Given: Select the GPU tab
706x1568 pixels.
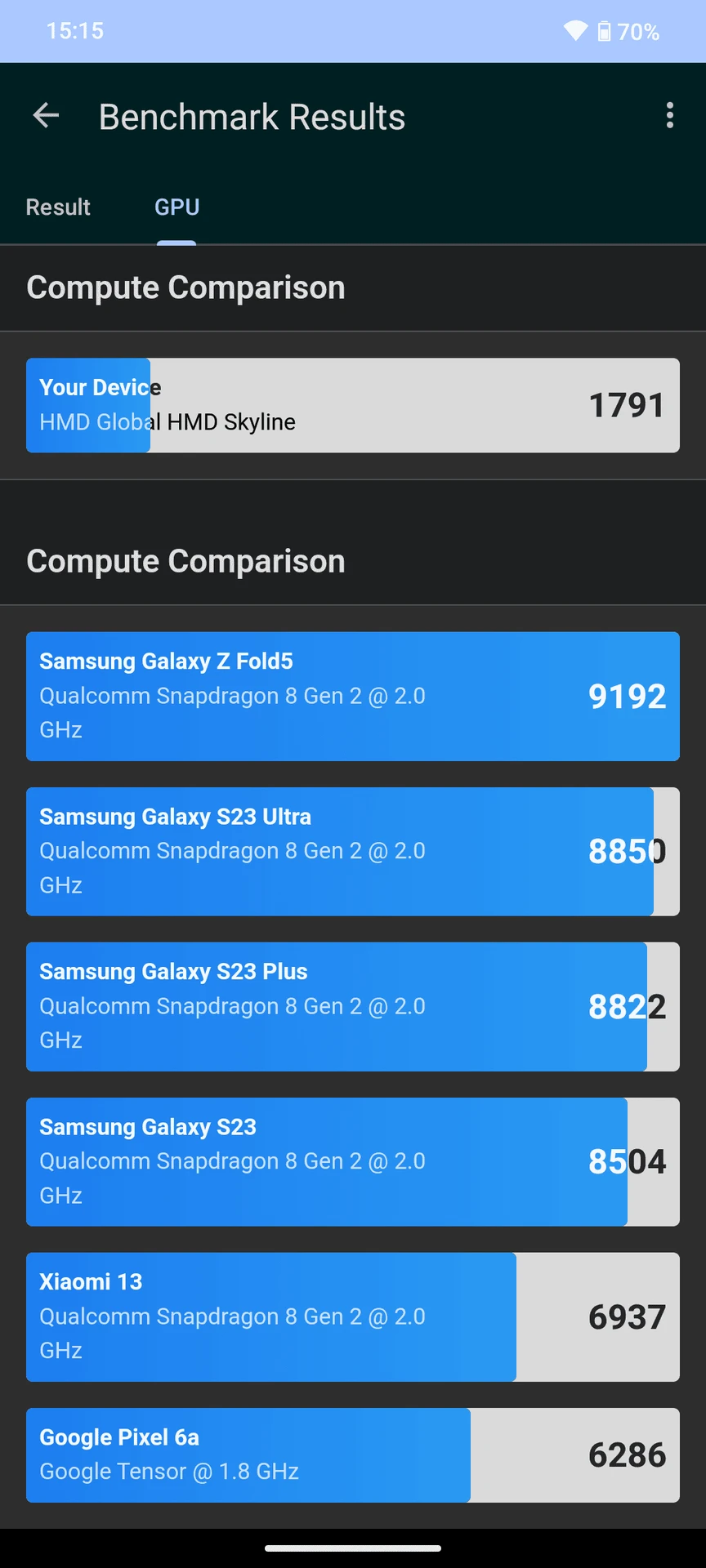Looking at the screenshot, I should (176, 207).
